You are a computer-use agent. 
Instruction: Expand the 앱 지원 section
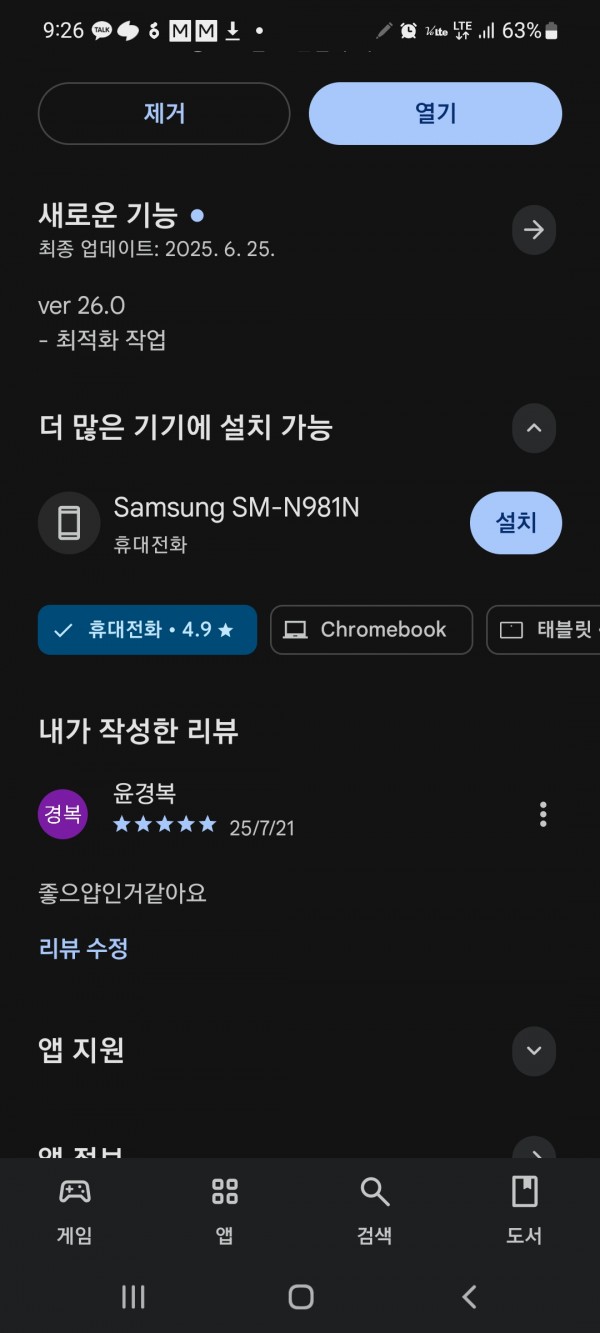[534, 1050]
